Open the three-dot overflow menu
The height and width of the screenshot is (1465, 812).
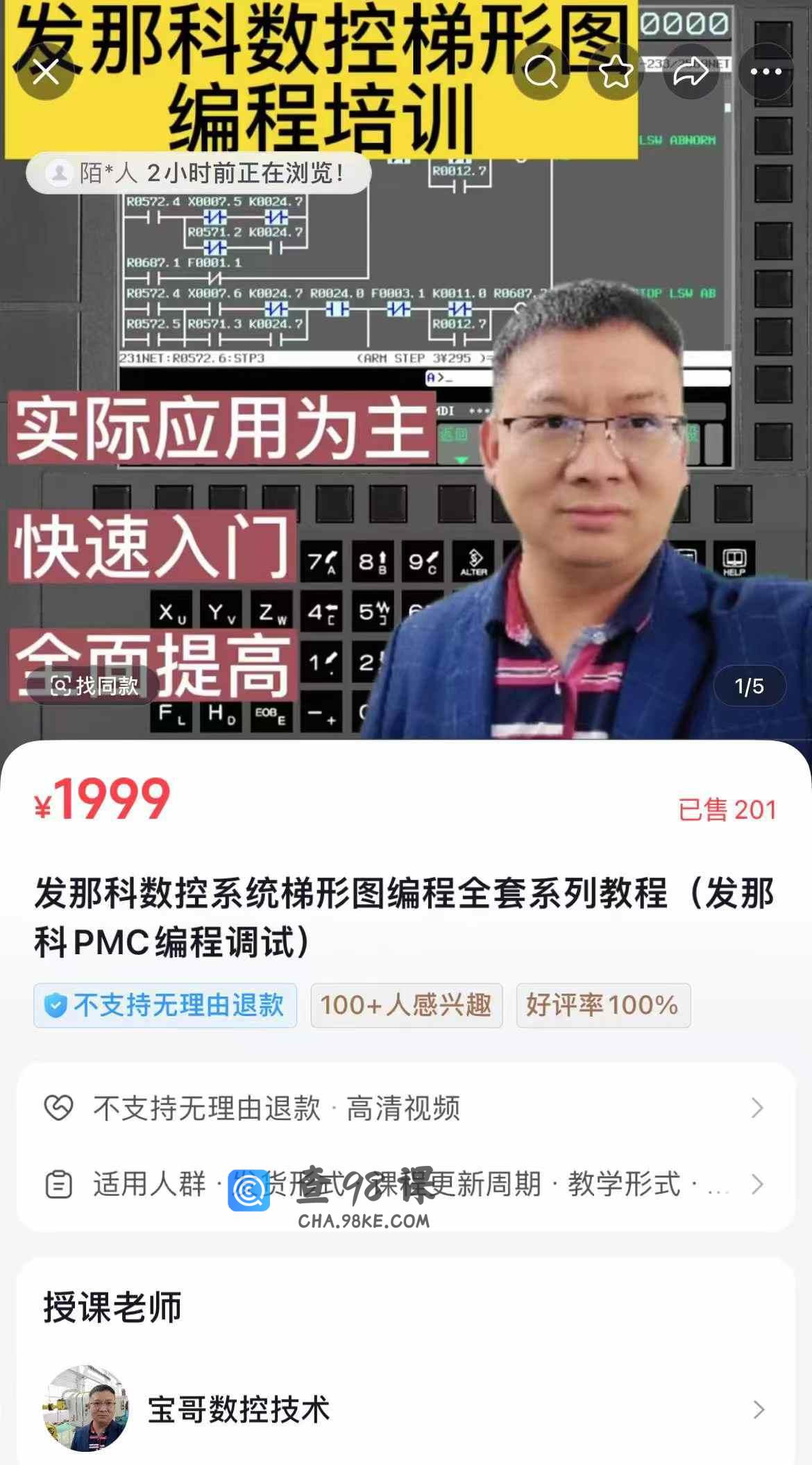(766, 71)
